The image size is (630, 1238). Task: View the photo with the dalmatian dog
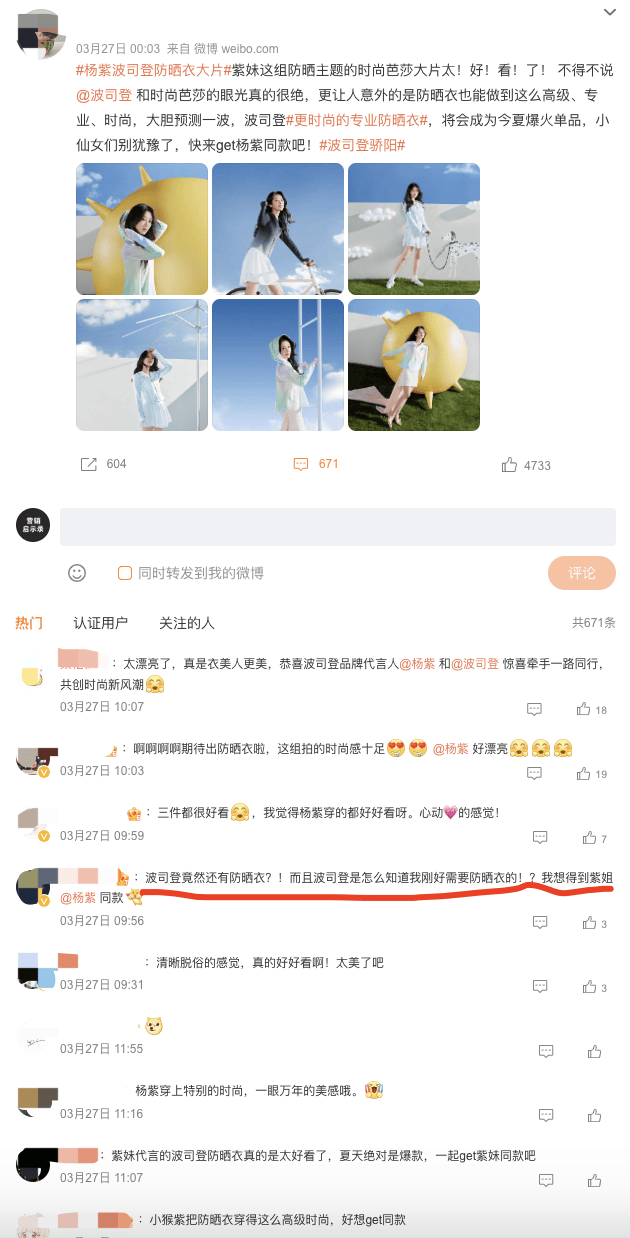414,228
